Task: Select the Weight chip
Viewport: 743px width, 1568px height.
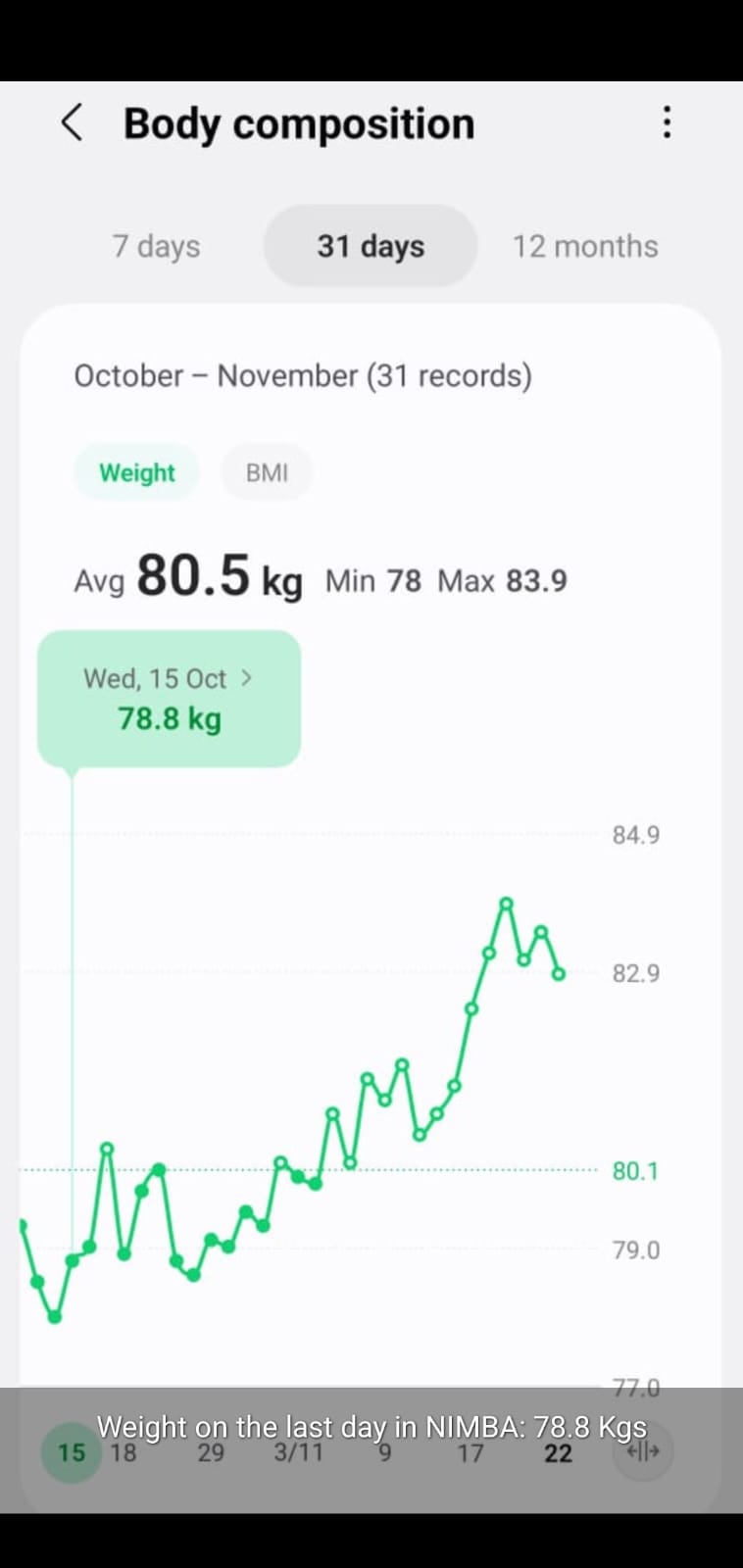Action: (x=137, y=472)
